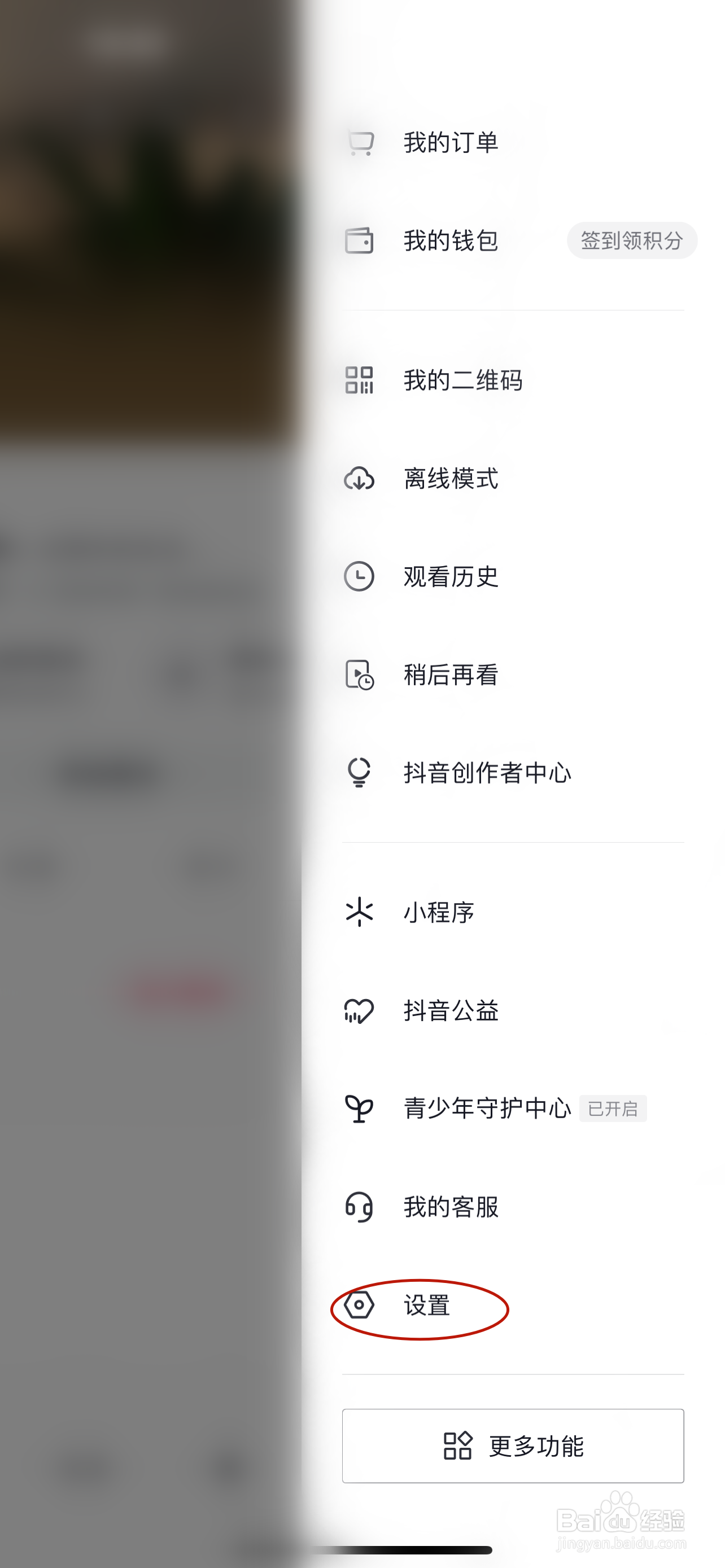Viewport: 725px width, 1568px height.
Task: Open 我的订单 via the shopping cart icon
Action: pyautogui.click(x=360, y=142)
